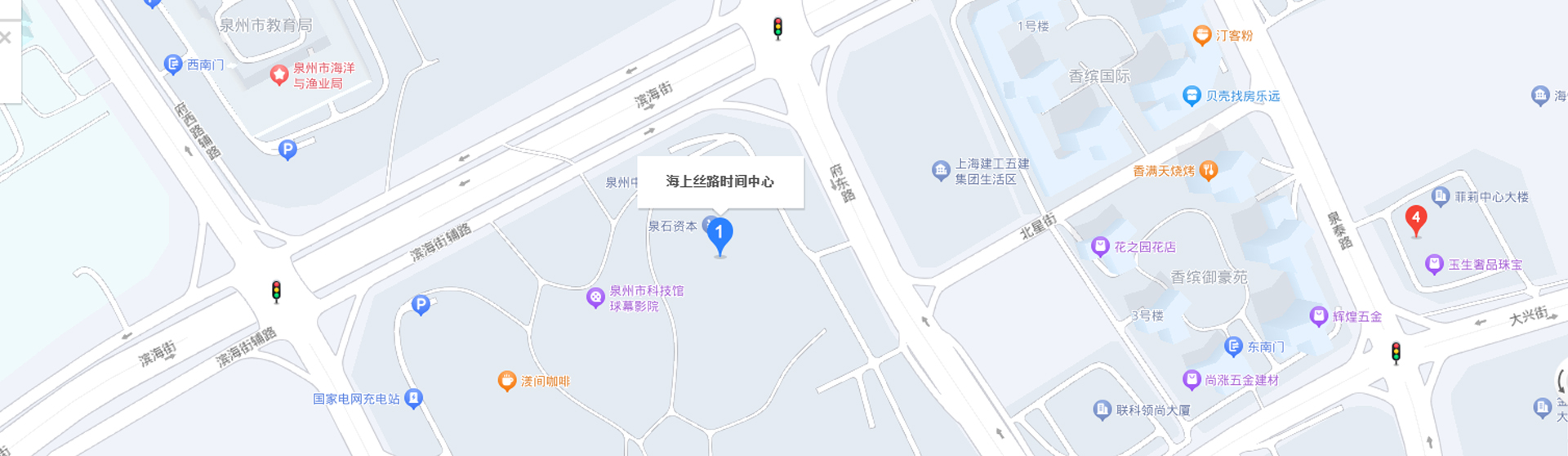Viewport: 1568px width, 456px height.
Task: Open the 辉煌五金 store marker
Action: tap(1318, 316)
